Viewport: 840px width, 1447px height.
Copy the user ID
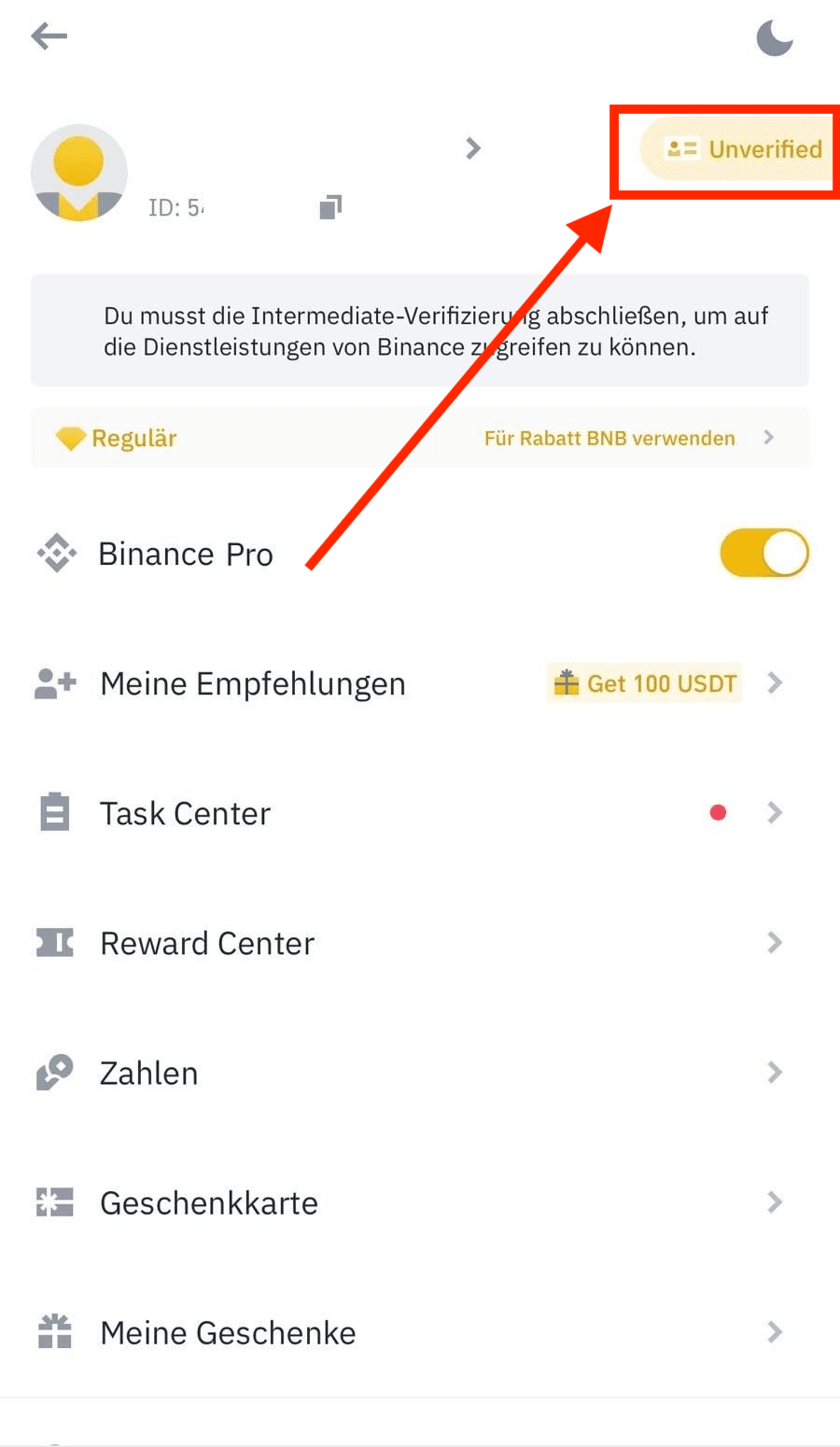[x=330, y=207]
